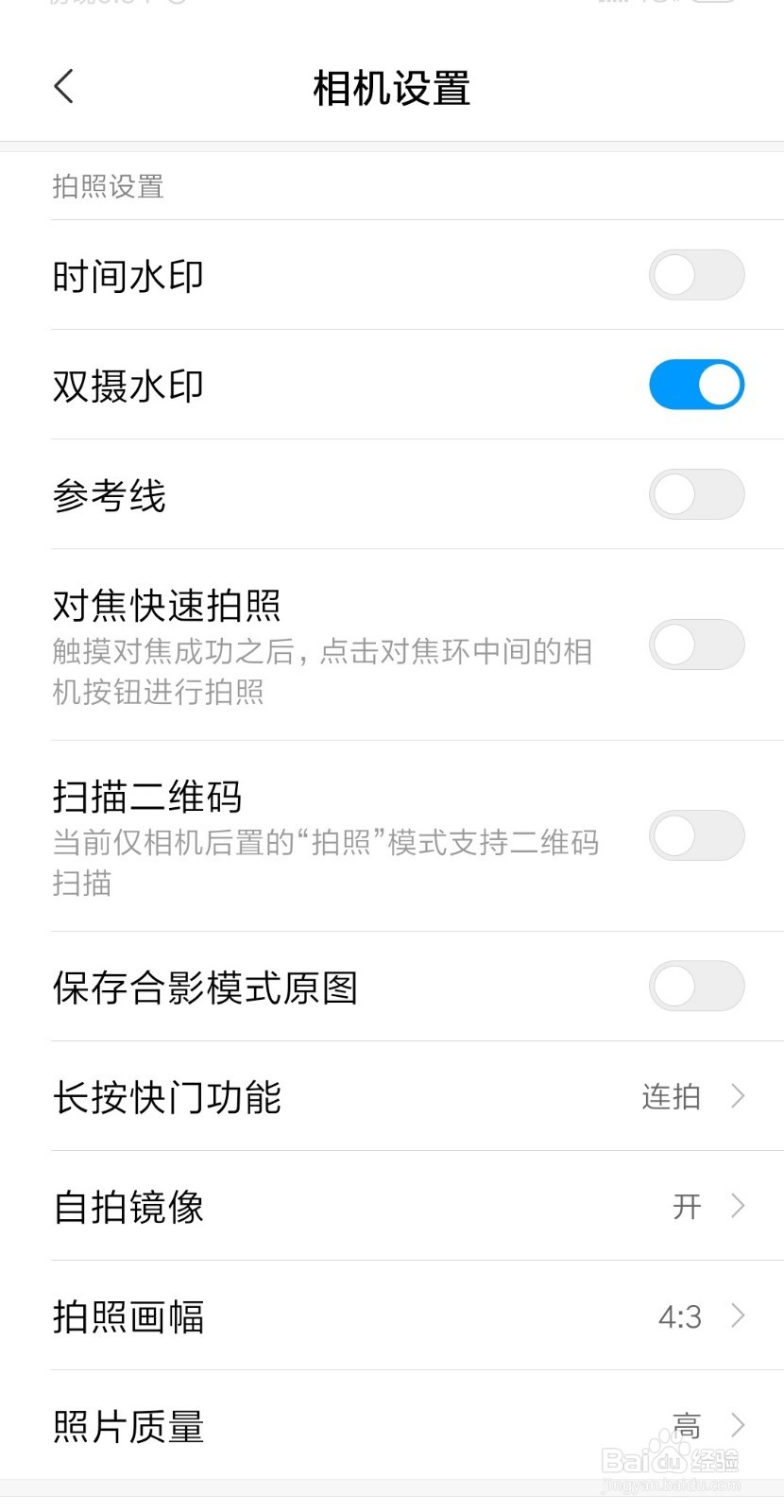Turn on the 参考线 reference lines switch

[x=696, y=494]
